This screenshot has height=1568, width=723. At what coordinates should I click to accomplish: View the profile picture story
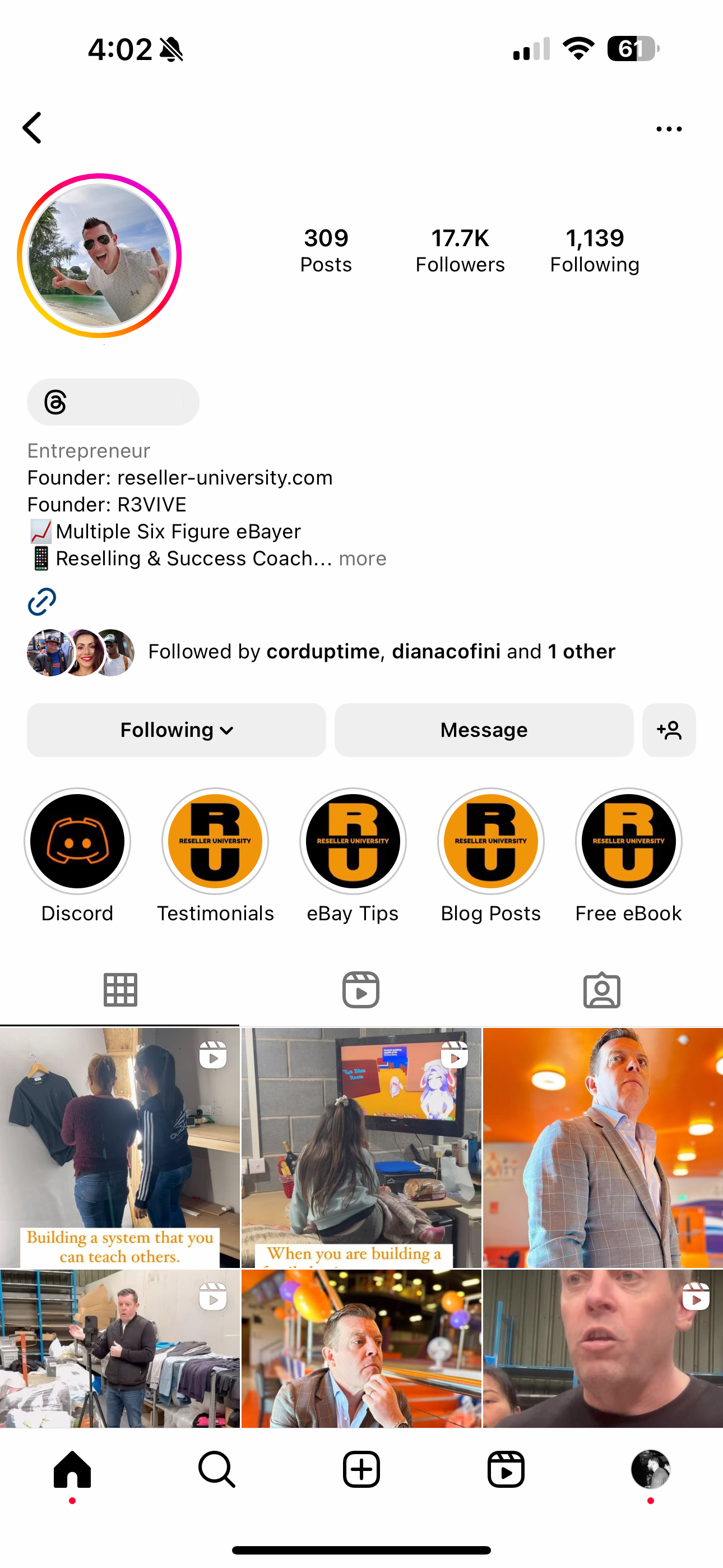(99, 256)
